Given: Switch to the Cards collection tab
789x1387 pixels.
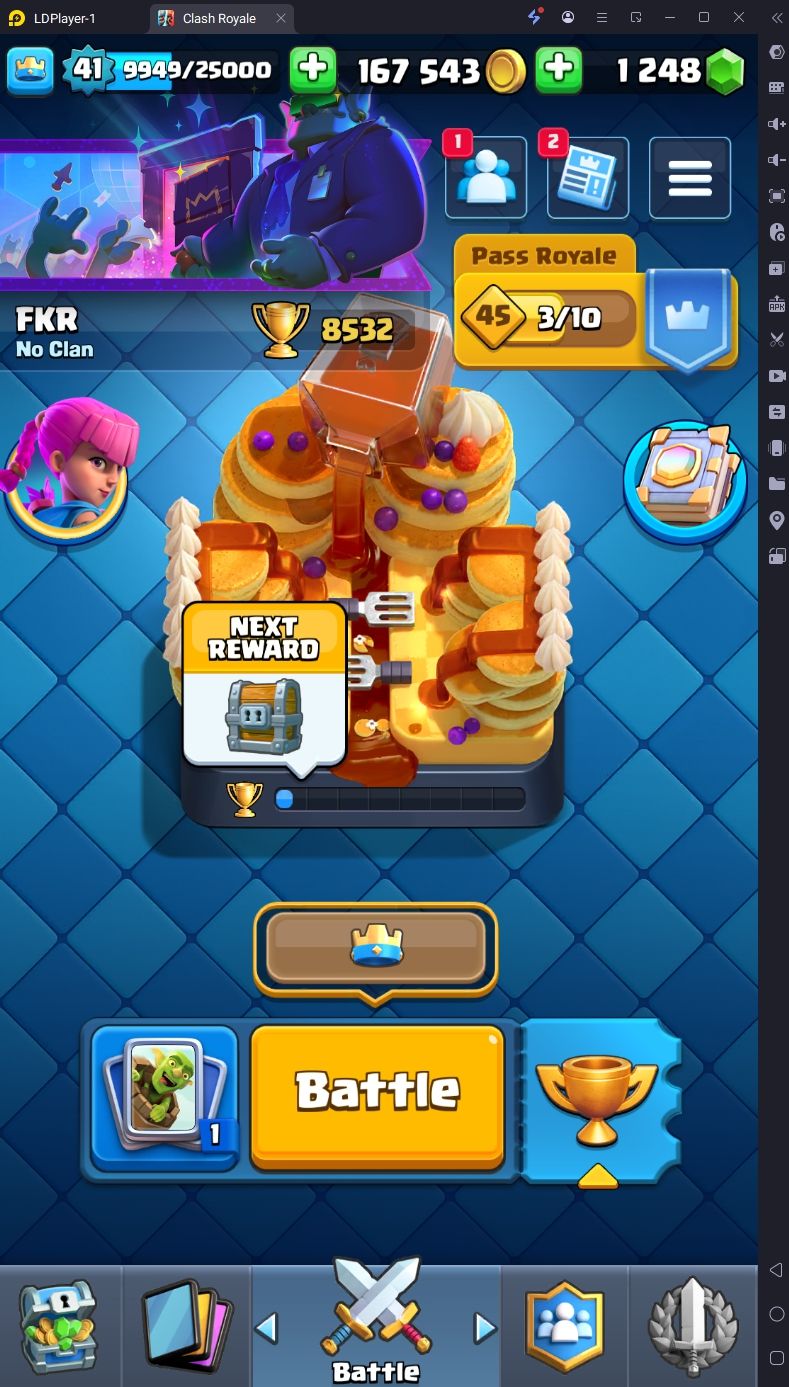Looking at the screenshot, I should [186, 1326].
